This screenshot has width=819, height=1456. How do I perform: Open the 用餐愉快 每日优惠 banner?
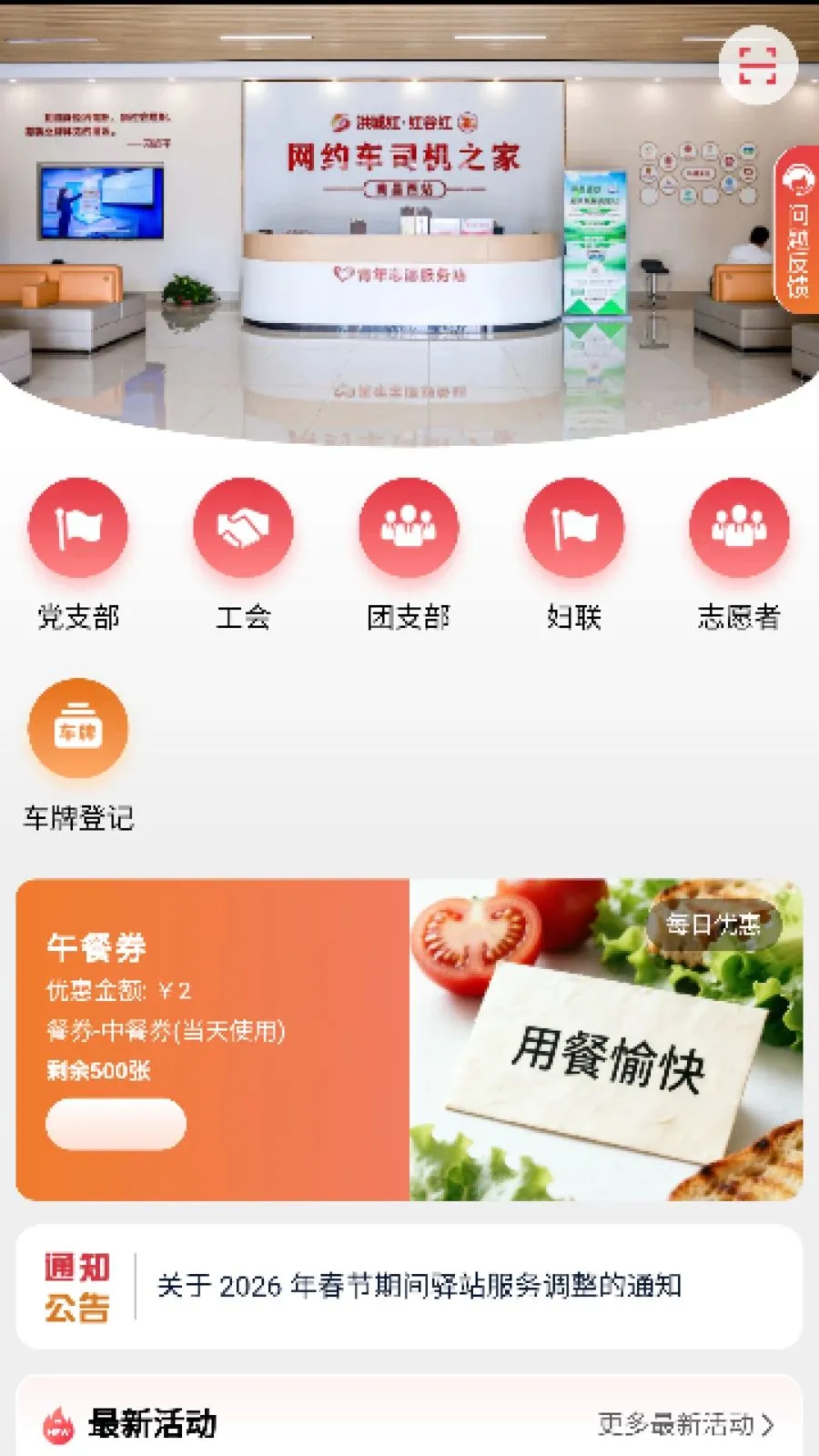606,1039
